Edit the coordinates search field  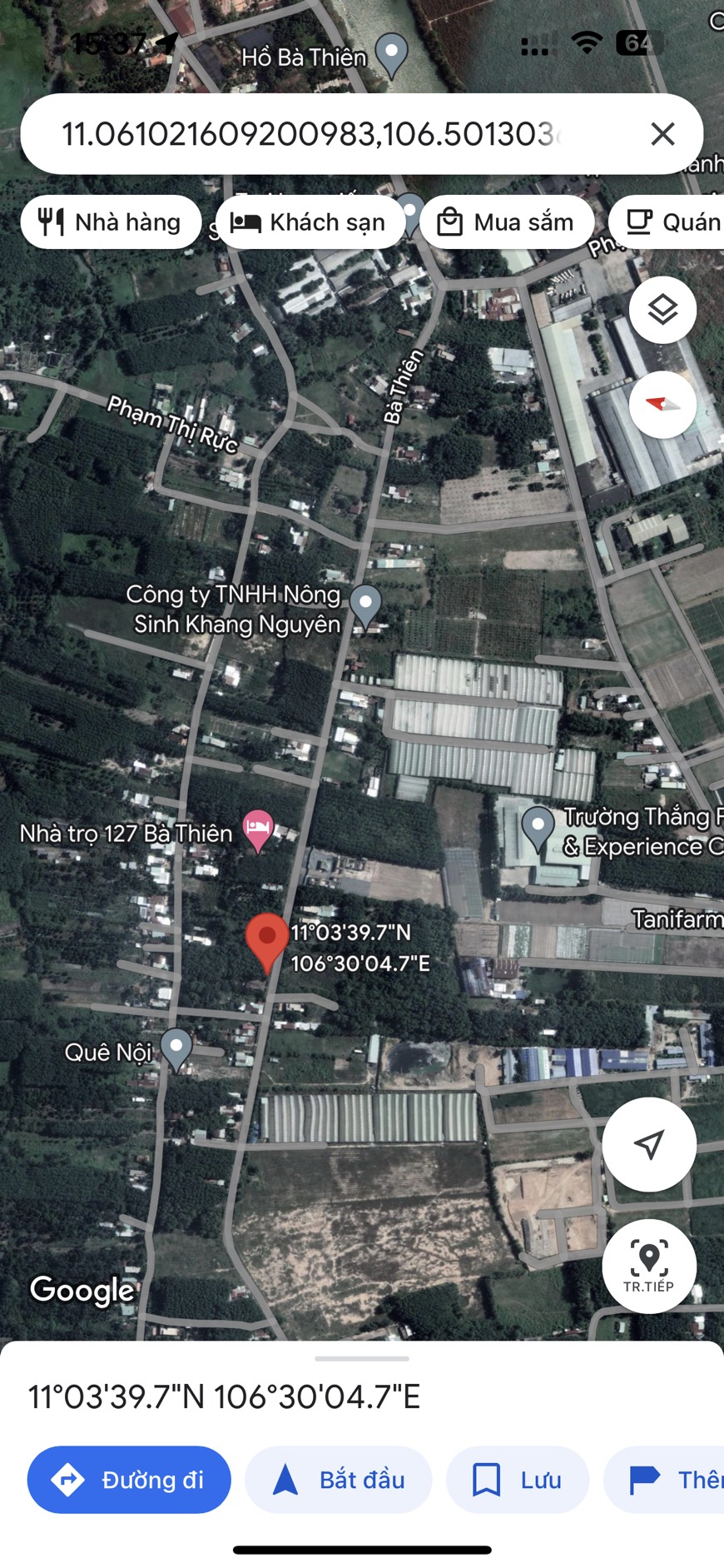coord(316,134)
